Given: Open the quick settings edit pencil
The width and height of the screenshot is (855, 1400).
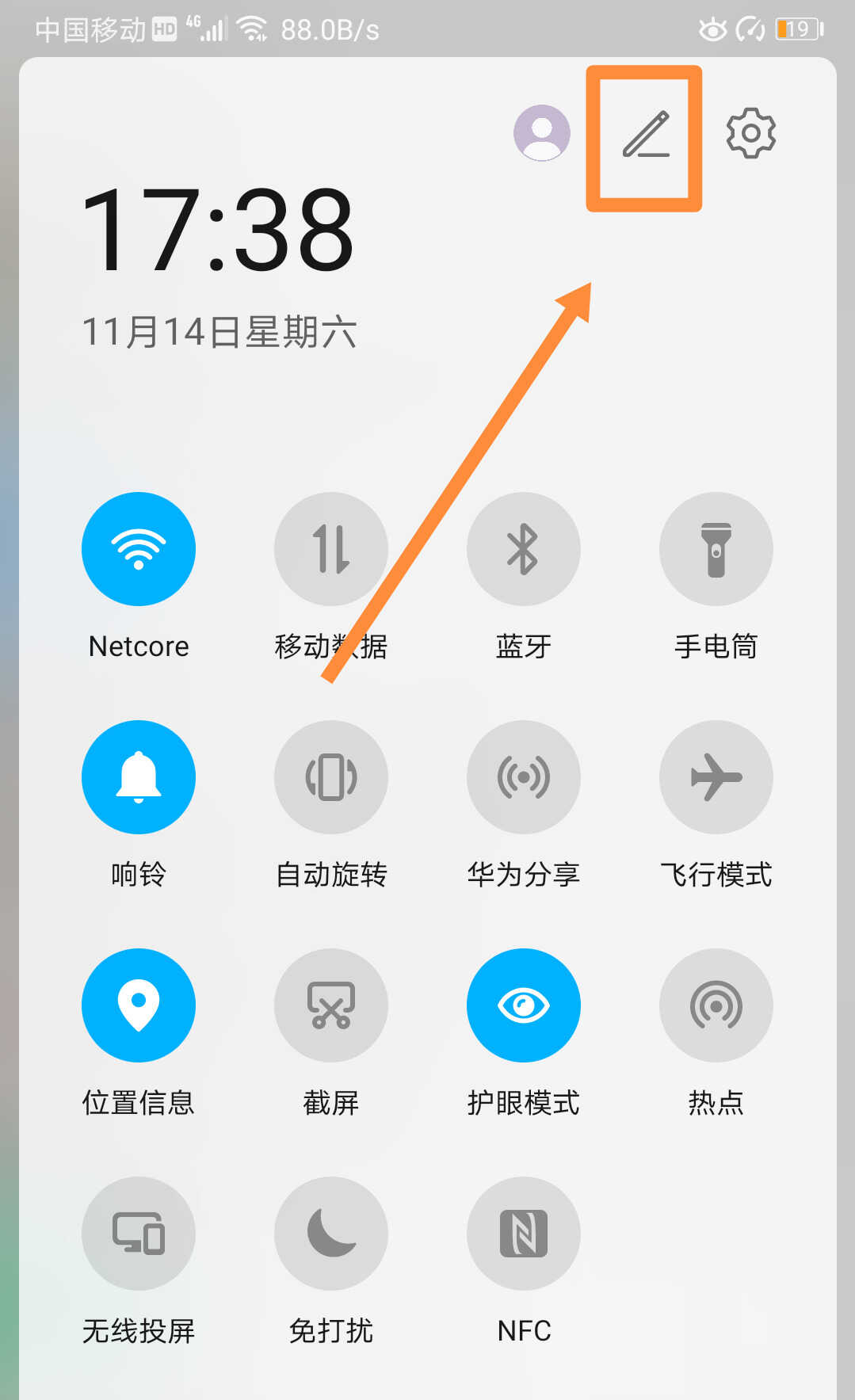Looking at the screenshot, I should point(645,135).
